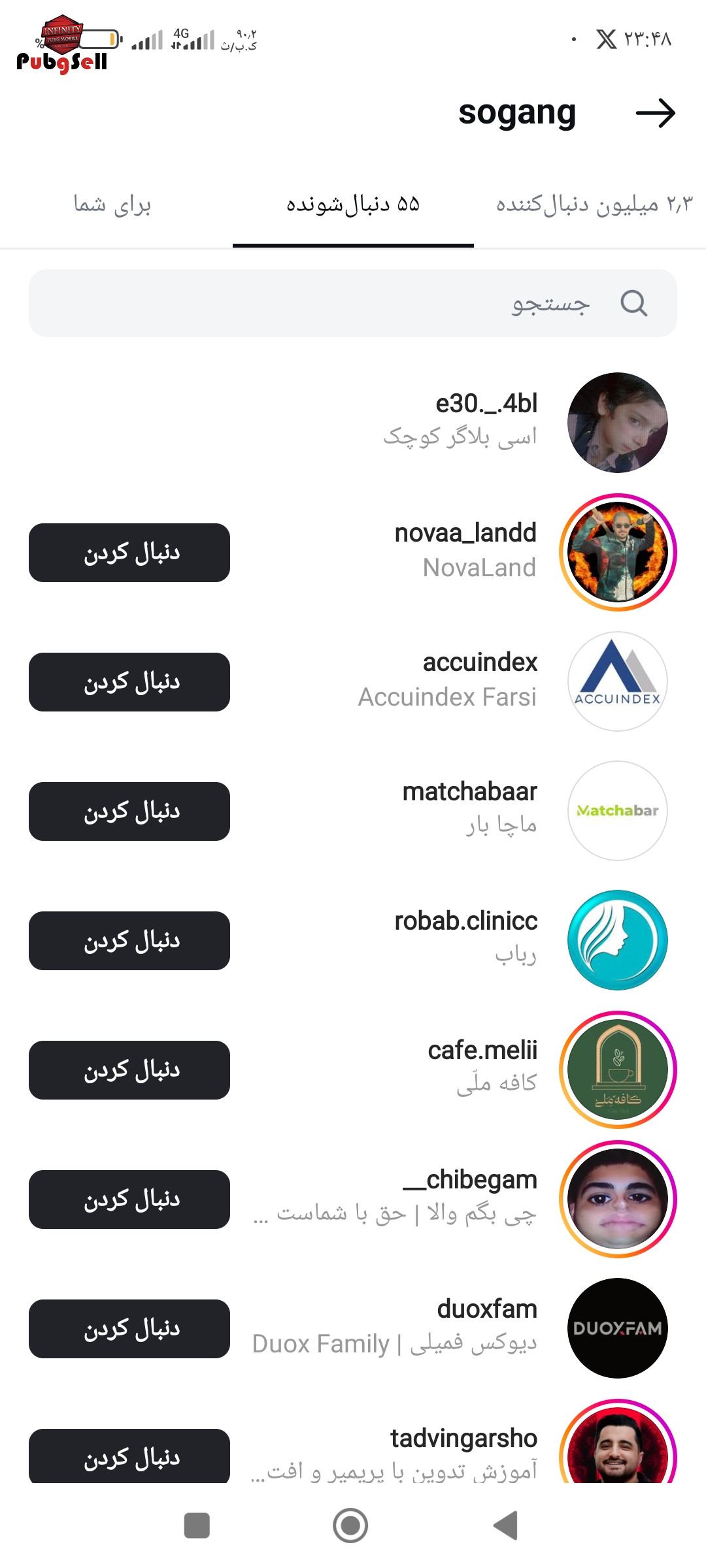Follow tadvingarsho with its button
This screenshot has width=706, height=1568.
[129, 1456]
